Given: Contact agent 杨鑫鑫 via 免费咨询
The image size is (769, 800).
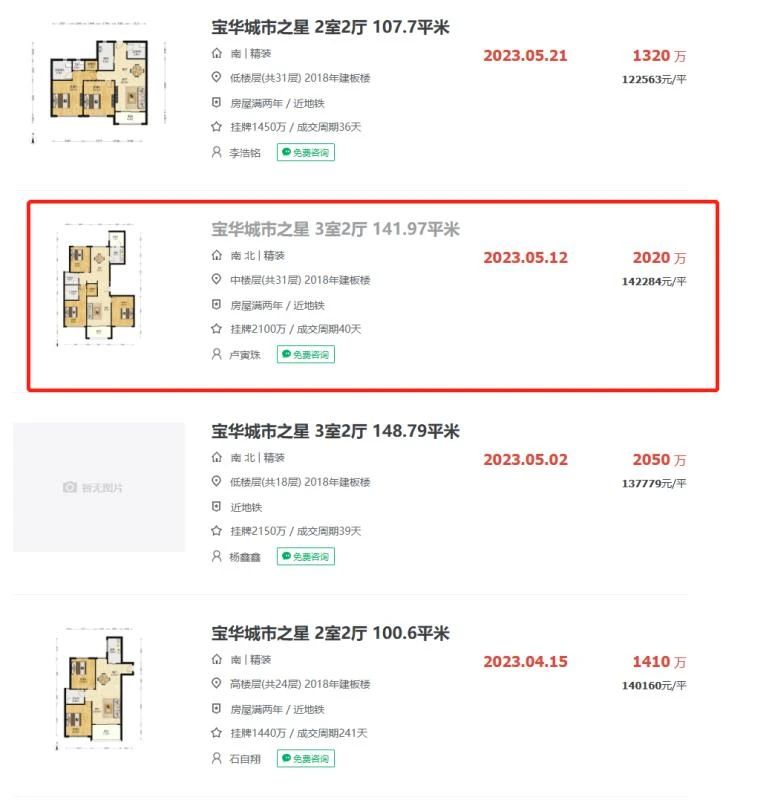Looking at the screenshot, I should click(x=305, y=556).
